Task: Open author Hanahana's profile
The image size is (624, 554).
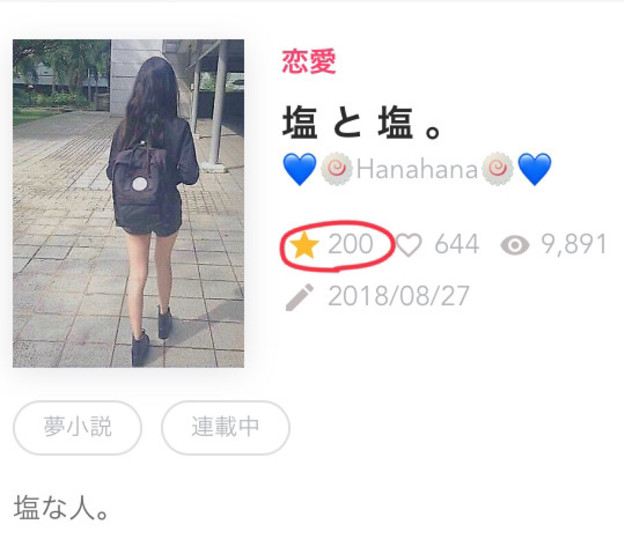Action: pos(417,170)
